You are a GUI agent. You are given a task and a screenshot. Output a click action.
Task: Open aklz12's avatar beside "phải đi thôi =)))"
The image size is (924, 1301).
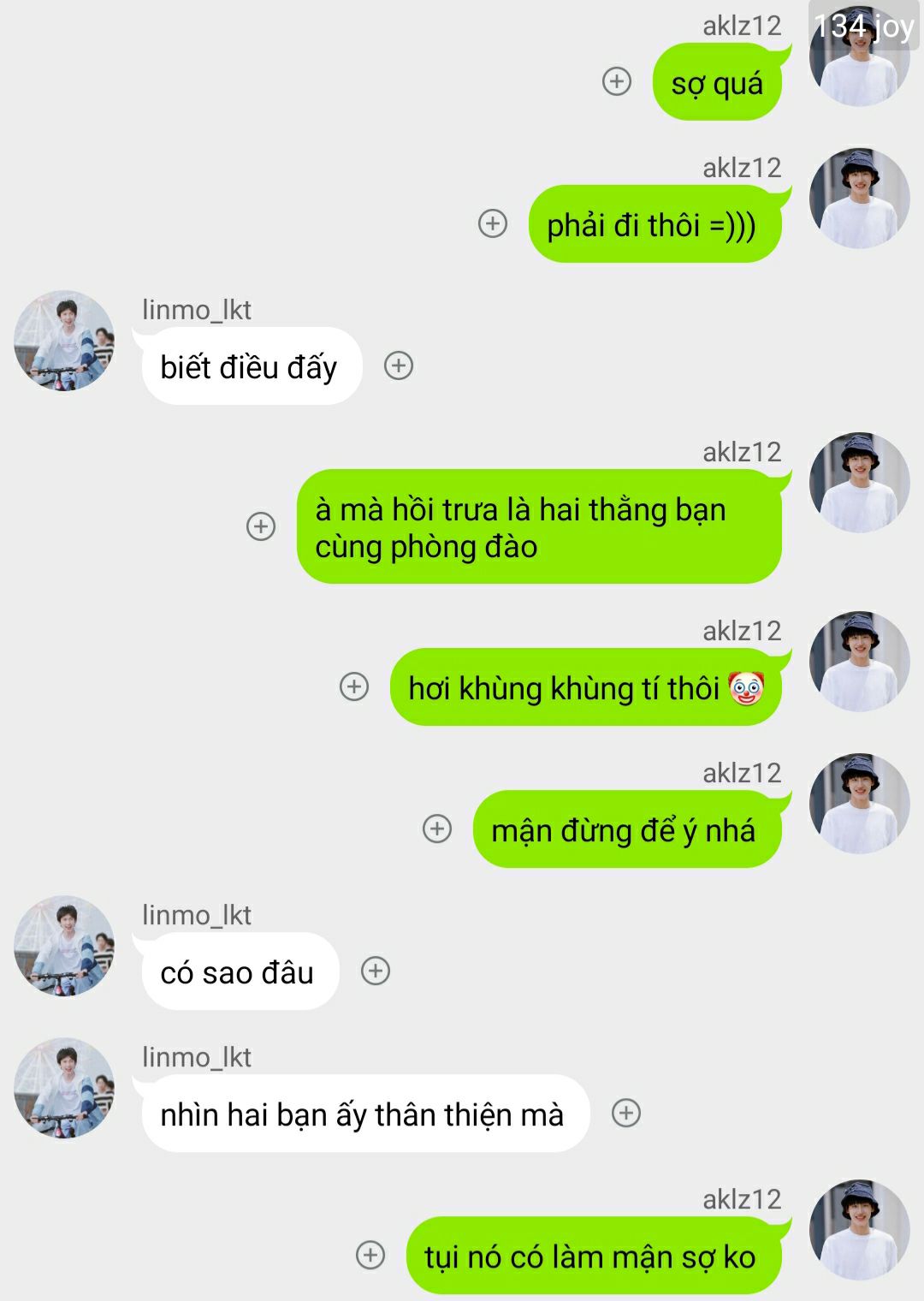pos(859,199)
